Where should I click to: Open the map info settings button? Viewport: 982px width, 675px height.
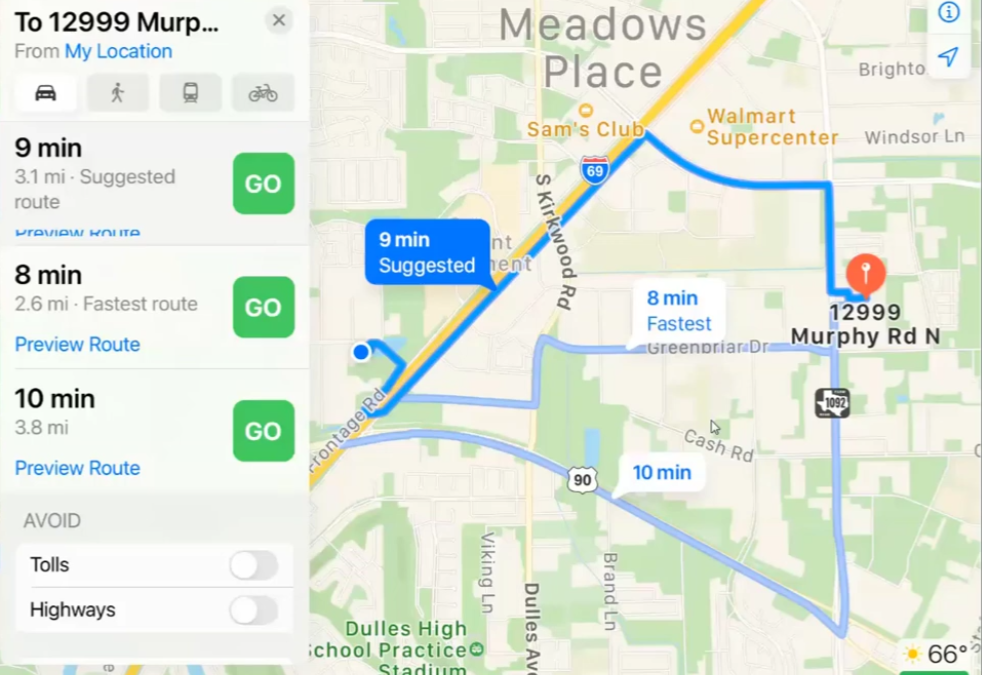pos(948,12)
